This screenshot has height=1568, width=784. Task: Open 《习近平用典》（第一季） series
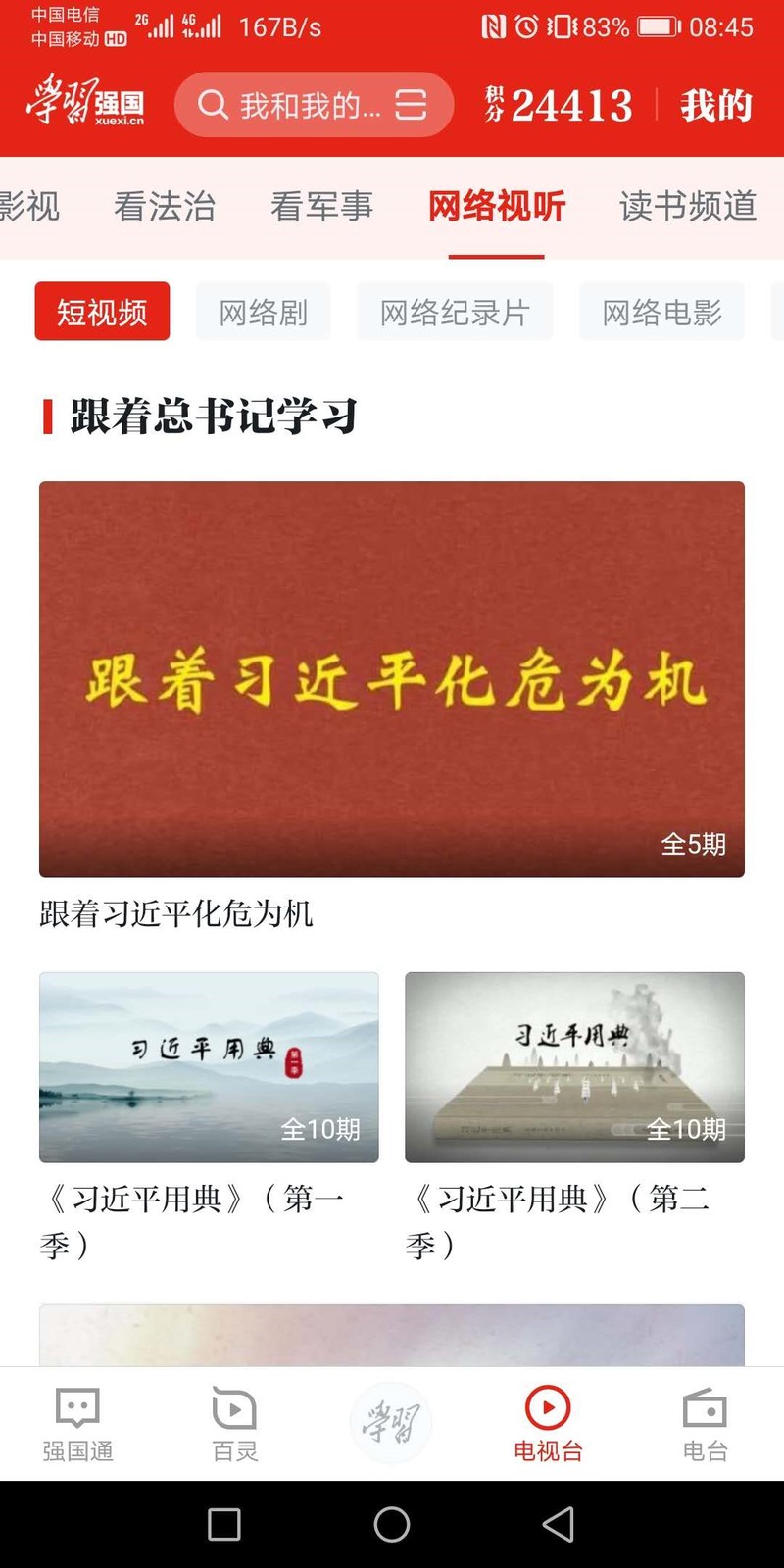209,1067
